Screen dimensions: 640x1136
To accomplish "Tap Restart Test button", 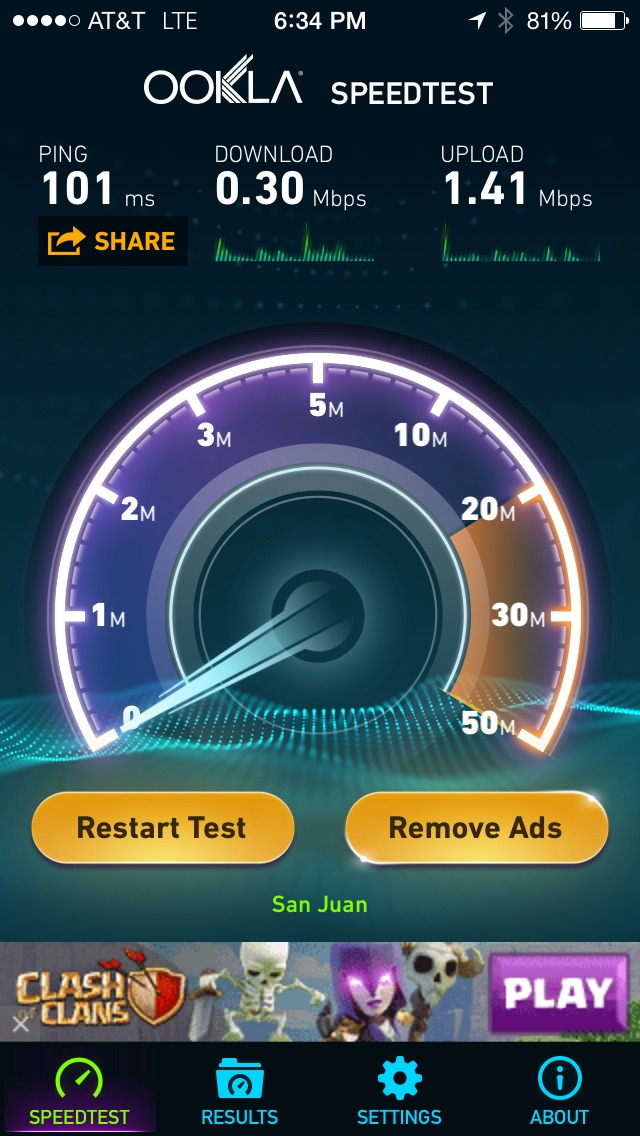I will (x=162, y=827).
